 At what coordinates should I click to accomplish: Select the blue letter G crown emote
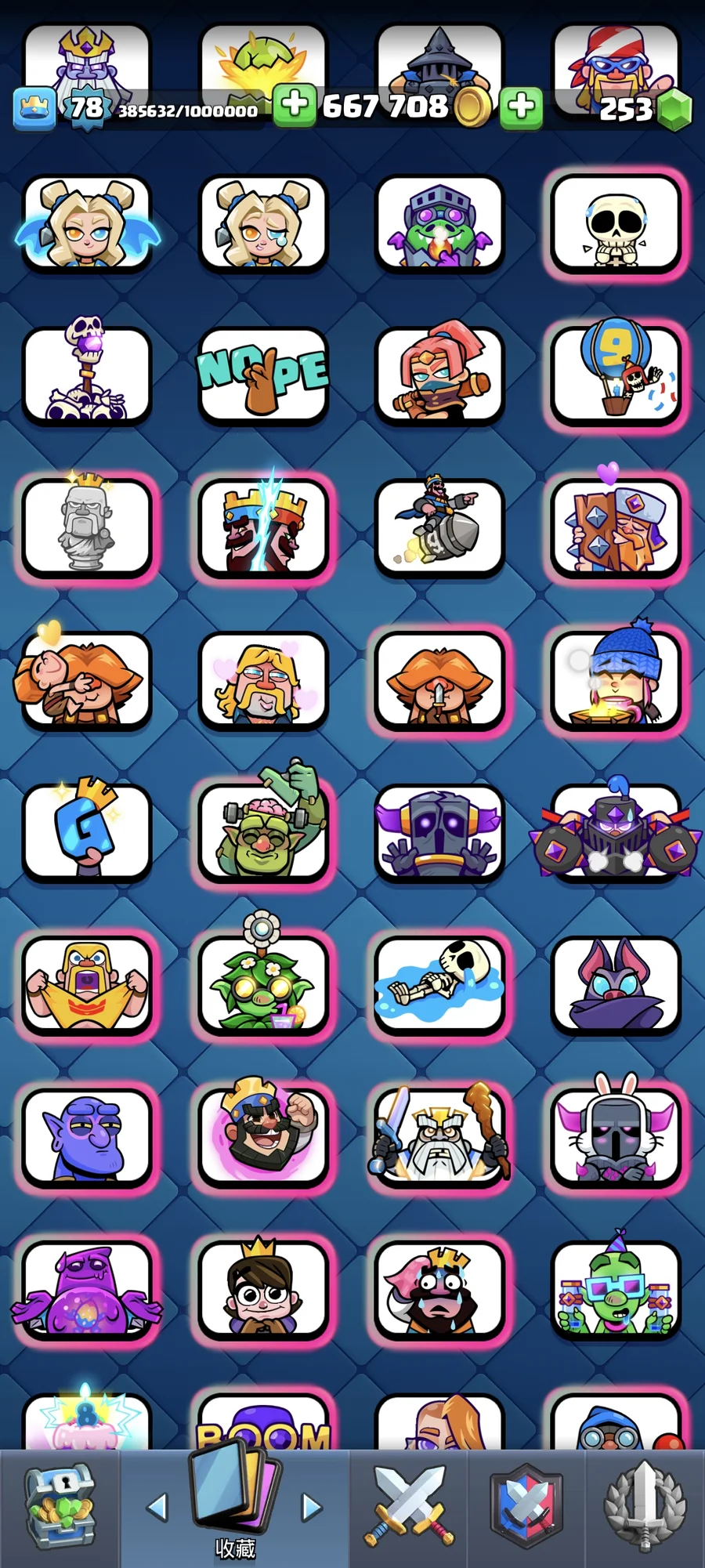click(86, 831)
